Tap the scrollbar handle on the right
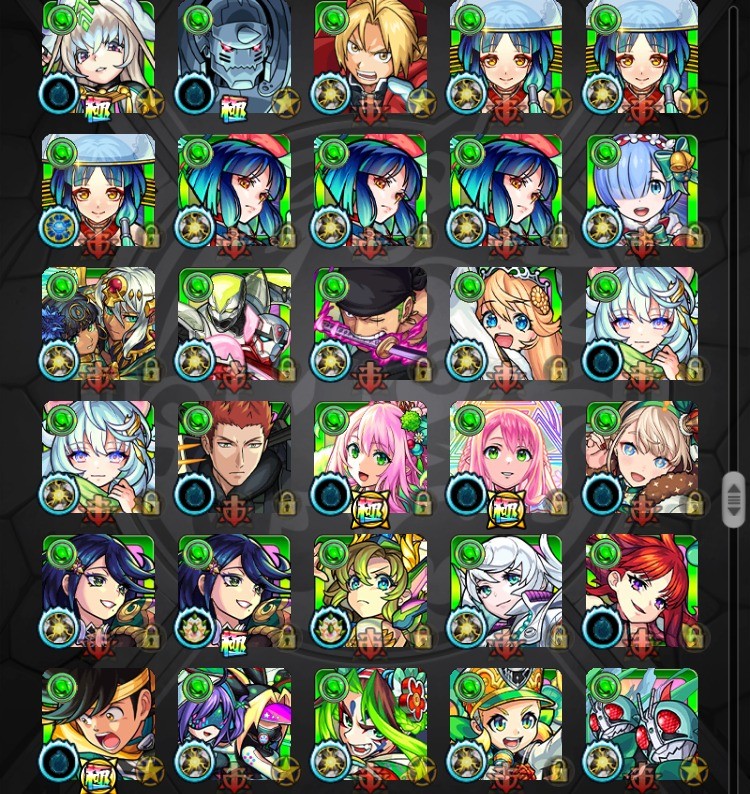The width and height of the screenshot is (750, 794). [x=734, y=500]
